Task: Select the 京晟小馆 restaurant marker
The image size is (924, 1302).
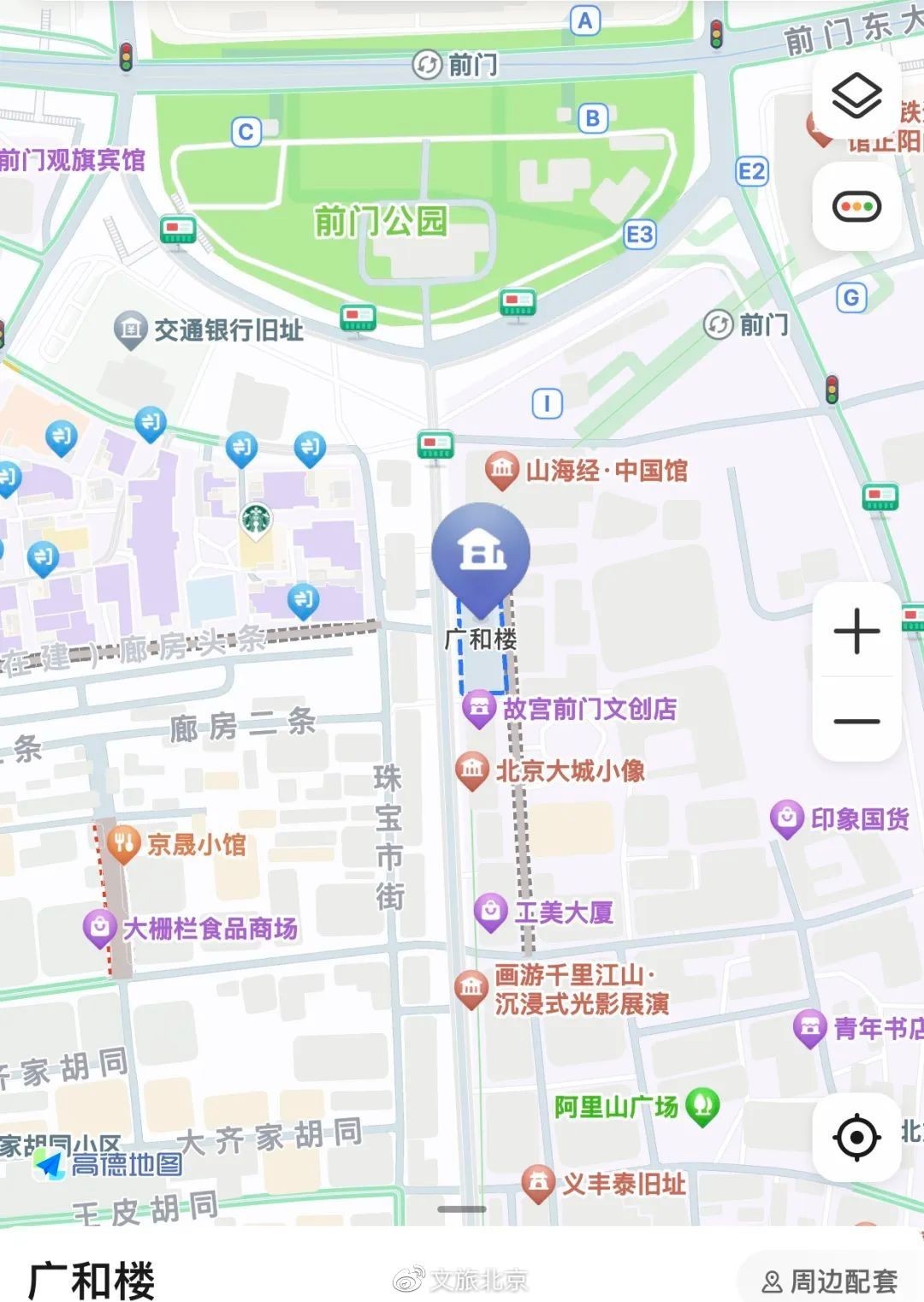Action: (125, 844)
